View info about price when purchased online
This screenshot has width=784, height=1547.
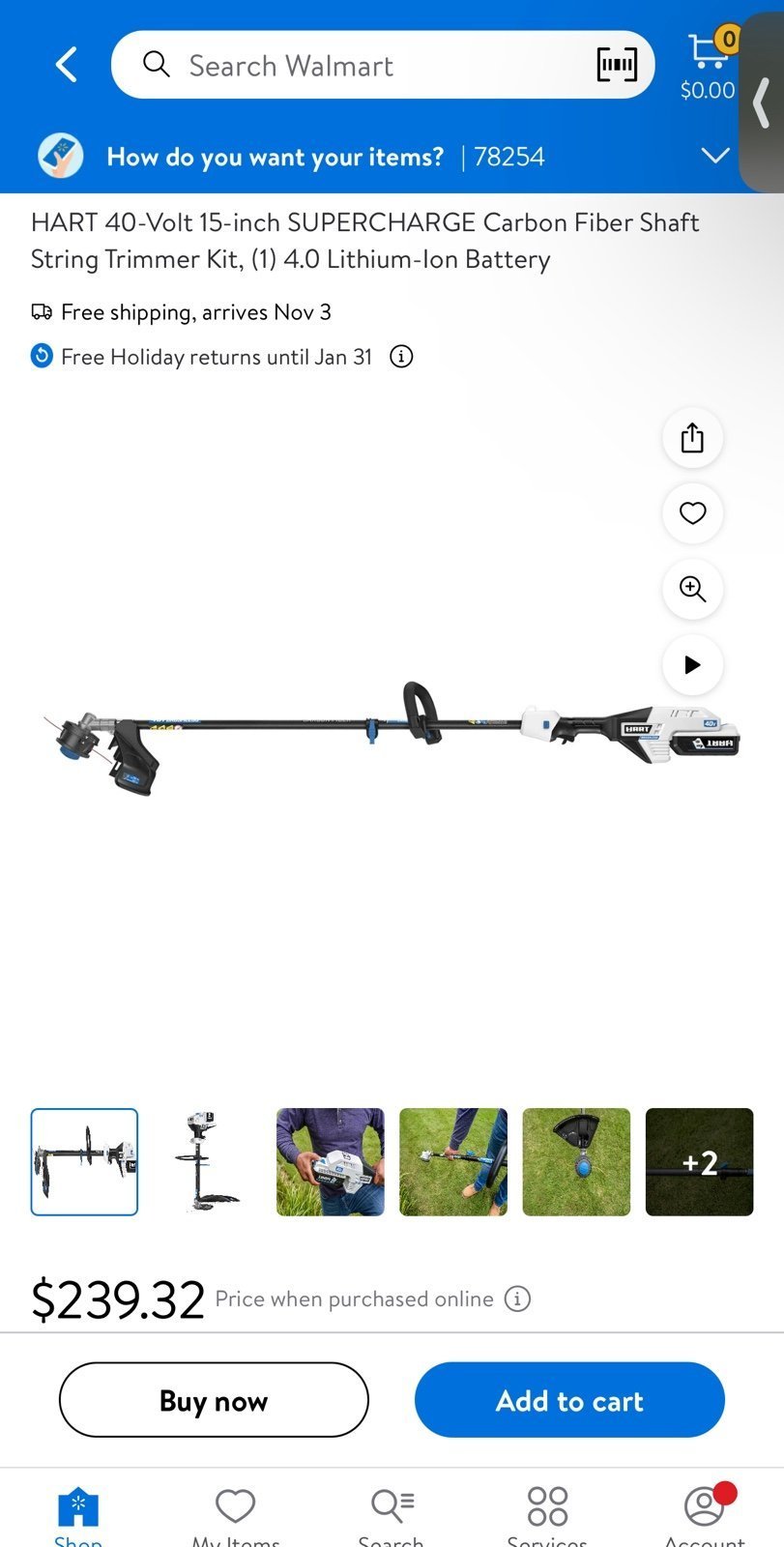pyautogui.click(x=518, y=1299)
